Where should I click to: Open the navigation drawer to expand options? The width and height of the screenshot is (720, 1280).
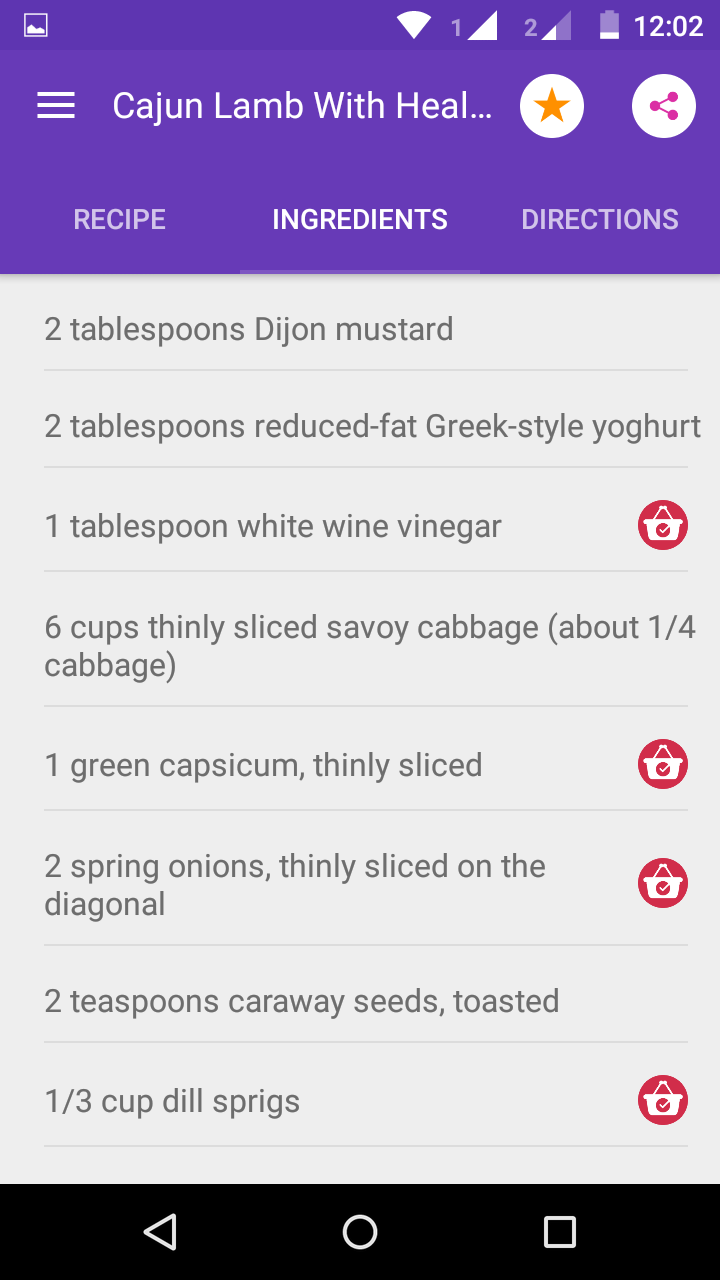[56, 105]
